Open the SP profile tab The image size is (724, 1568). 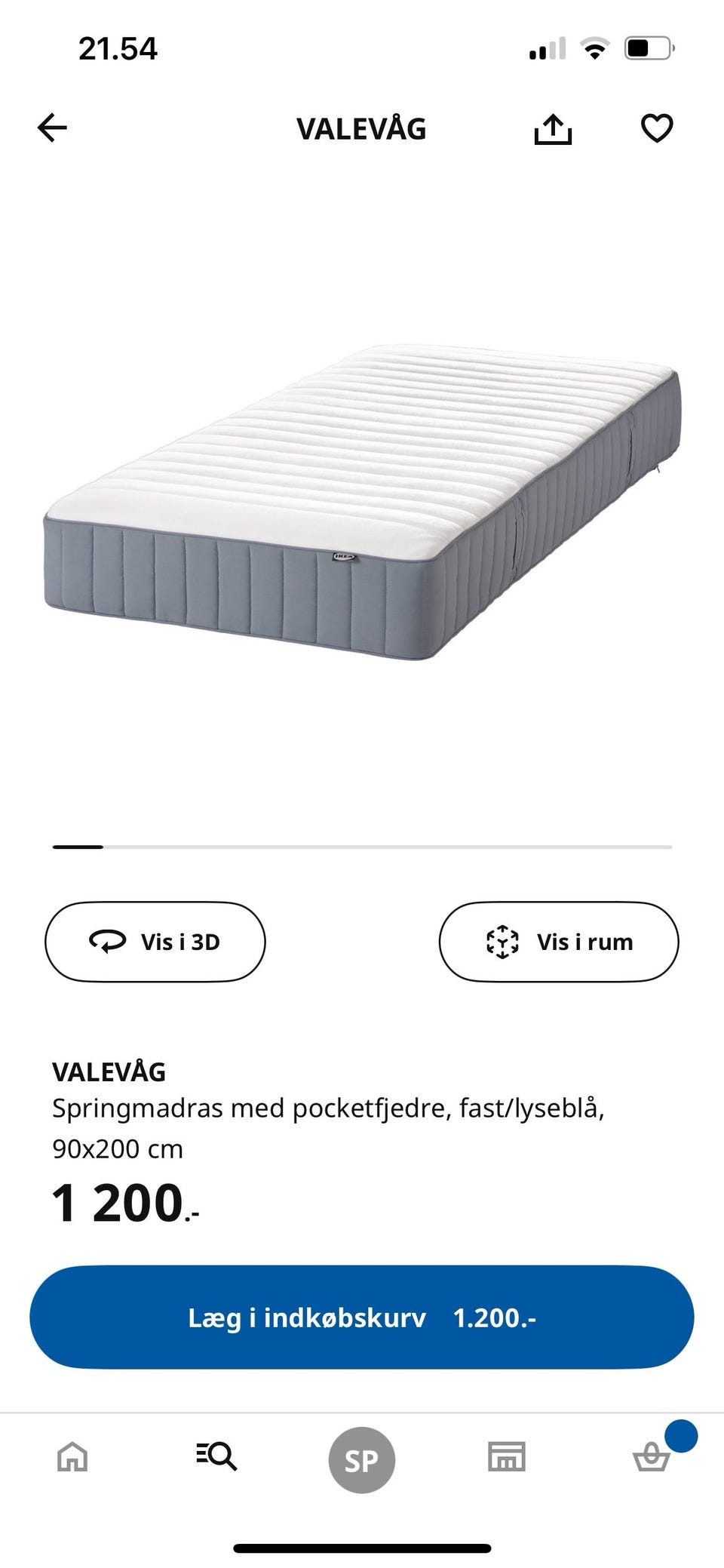pos(361,1460)
